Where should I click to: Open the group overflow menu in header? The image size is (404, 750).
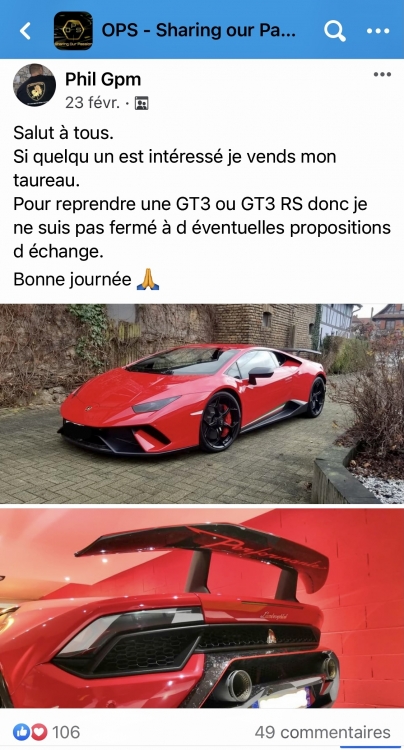tap(378, 31)
